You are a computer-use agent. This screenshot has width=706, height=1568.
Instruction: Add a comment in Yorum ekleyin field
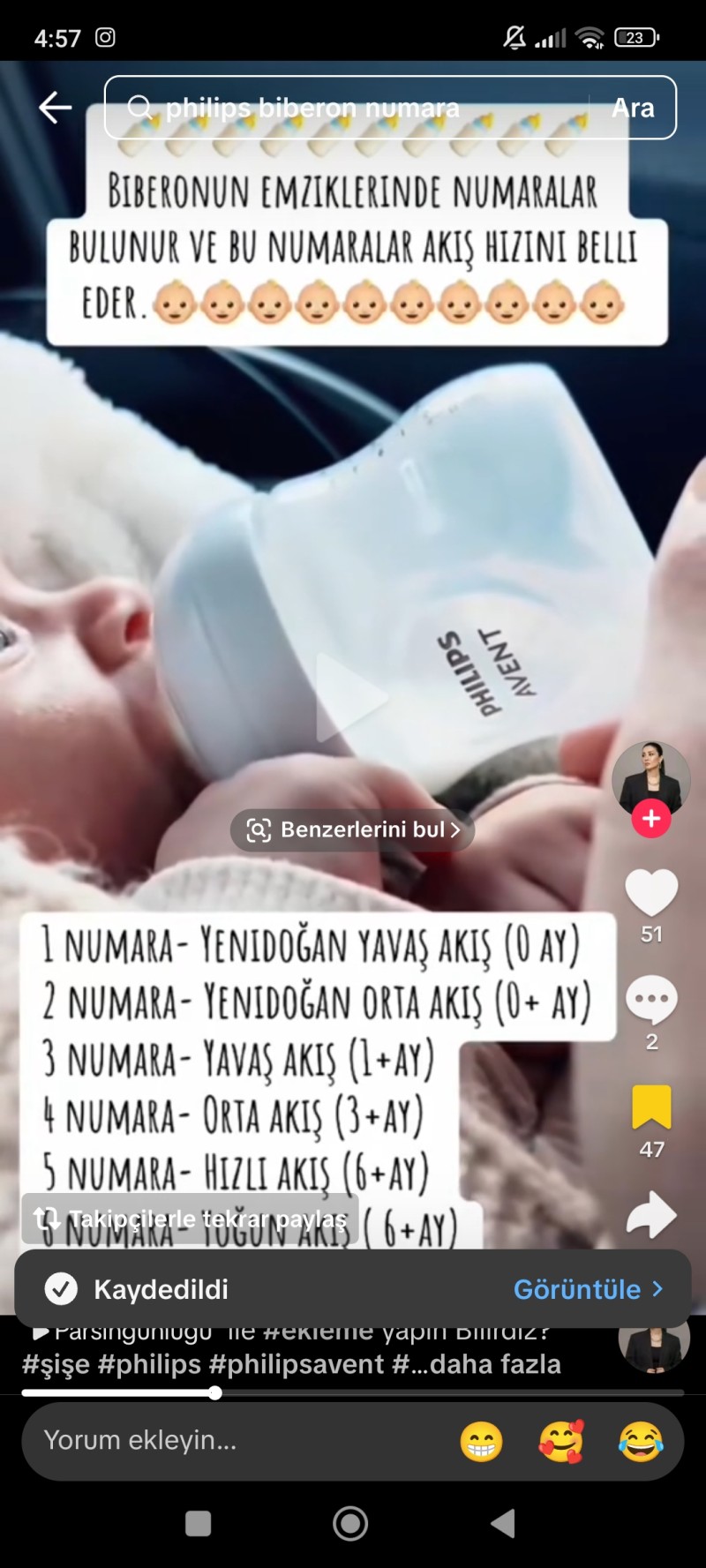pos(229,1440)
